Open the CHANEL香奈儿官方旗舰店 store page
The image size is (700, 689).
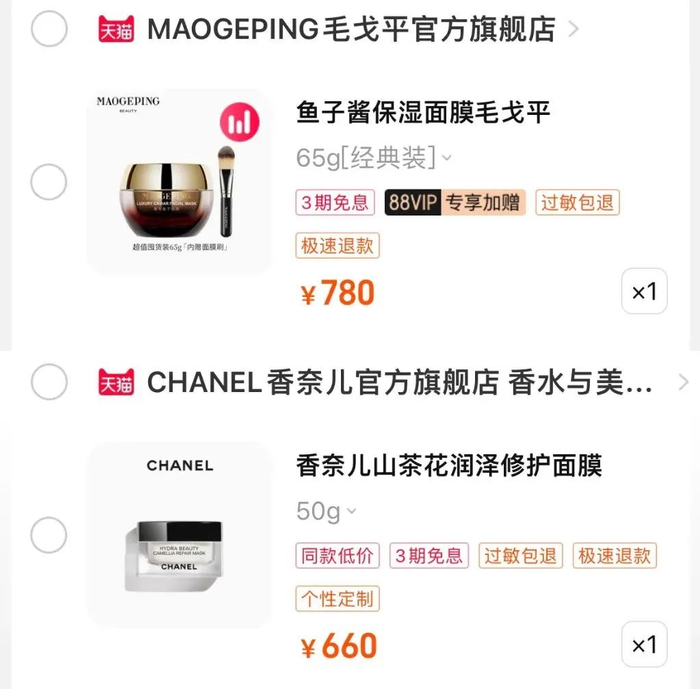[x=400, y=382]
